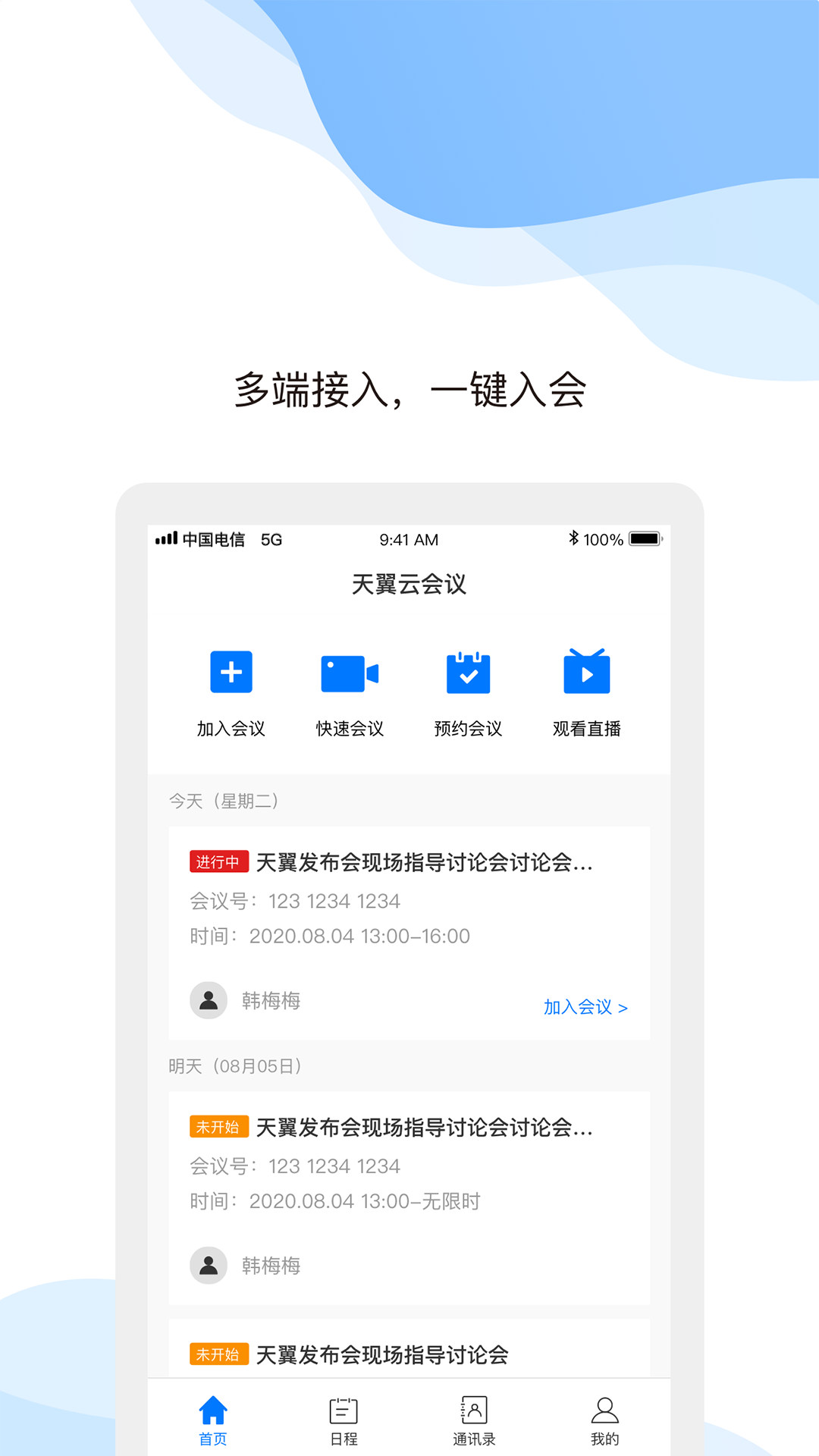Expand the 明天（08月05日）meeting section
Image resolution: width=819 pixels, height=1456 pixels.
[x=234, y=1065]
